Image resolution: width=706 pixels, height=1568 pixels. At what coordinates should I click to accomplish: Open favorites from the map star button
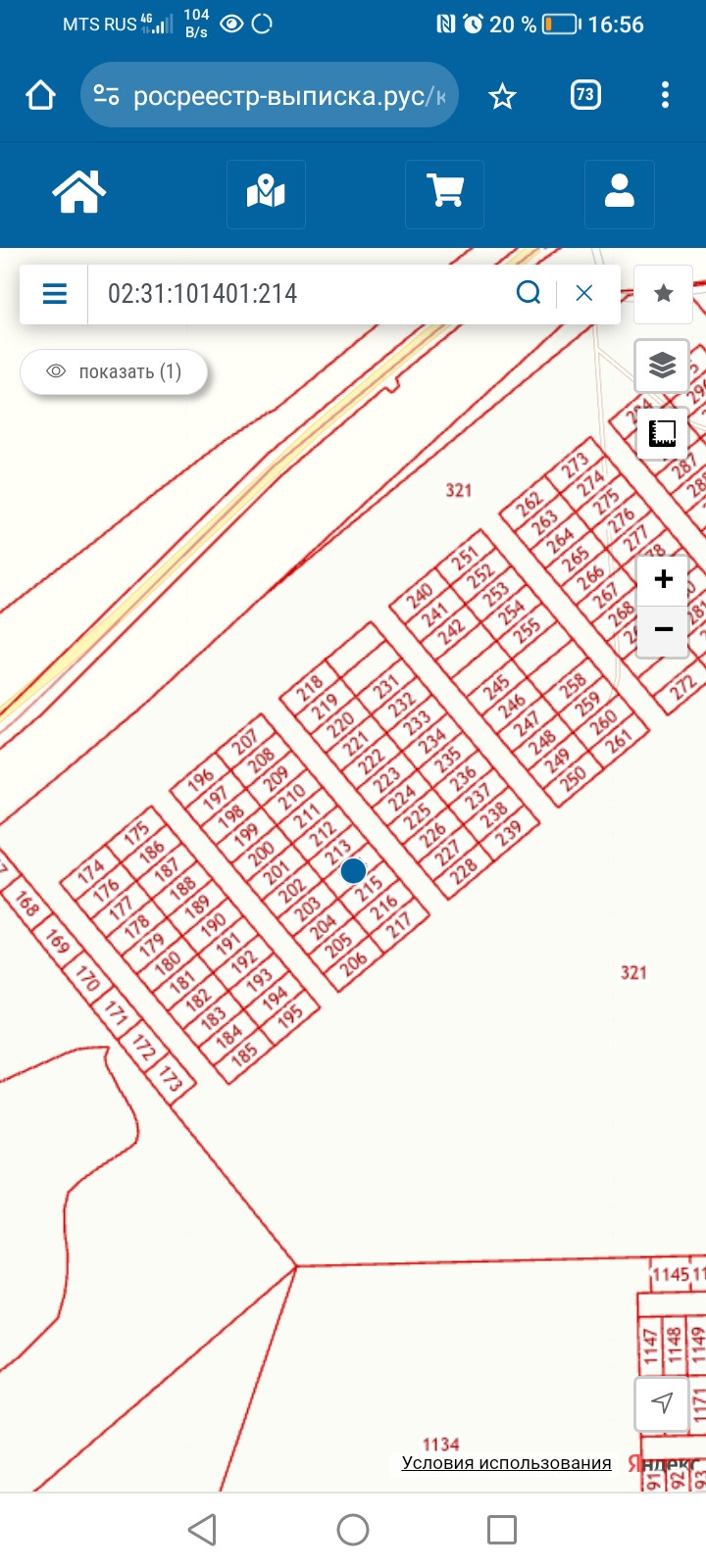tap(664, 293)
